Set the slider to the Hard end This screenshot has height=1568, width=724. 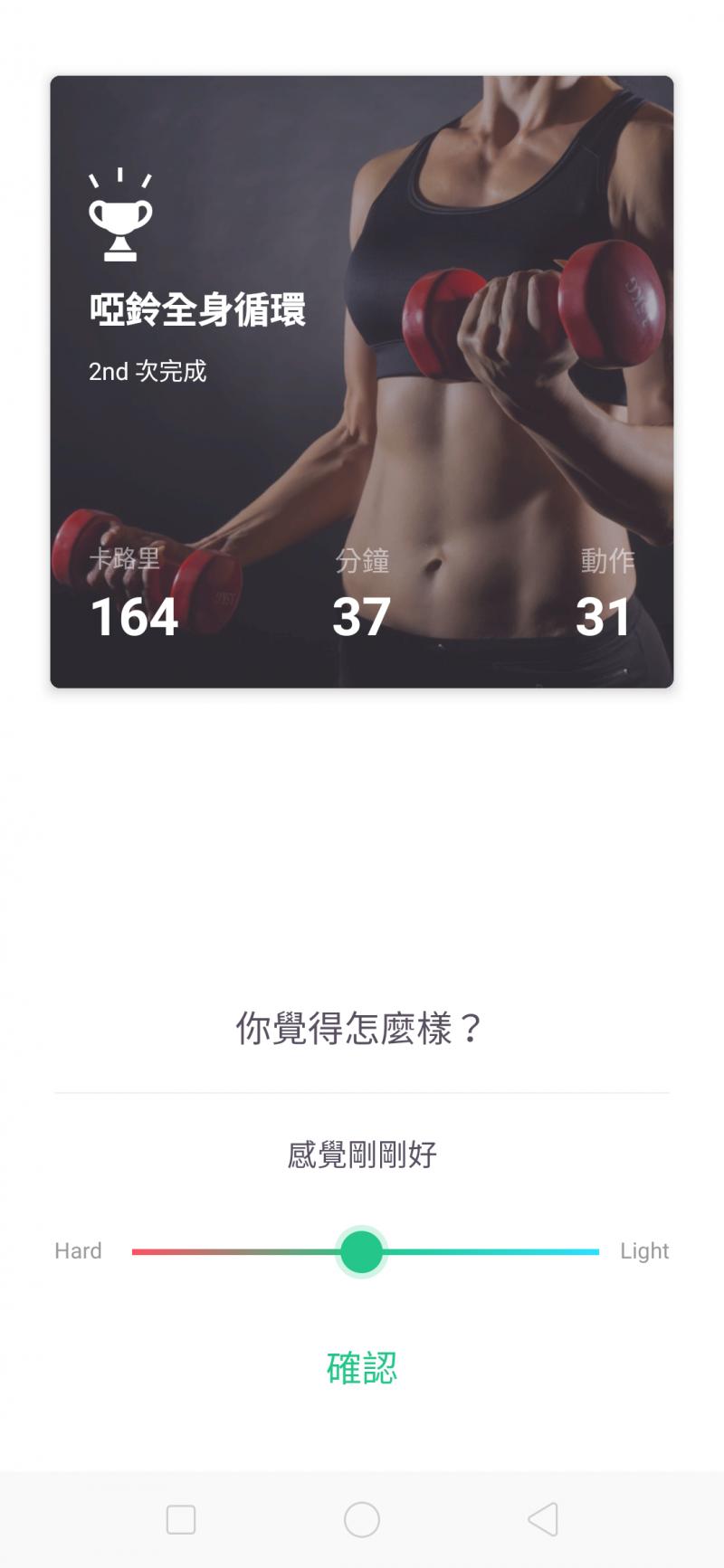point(136,1251)
